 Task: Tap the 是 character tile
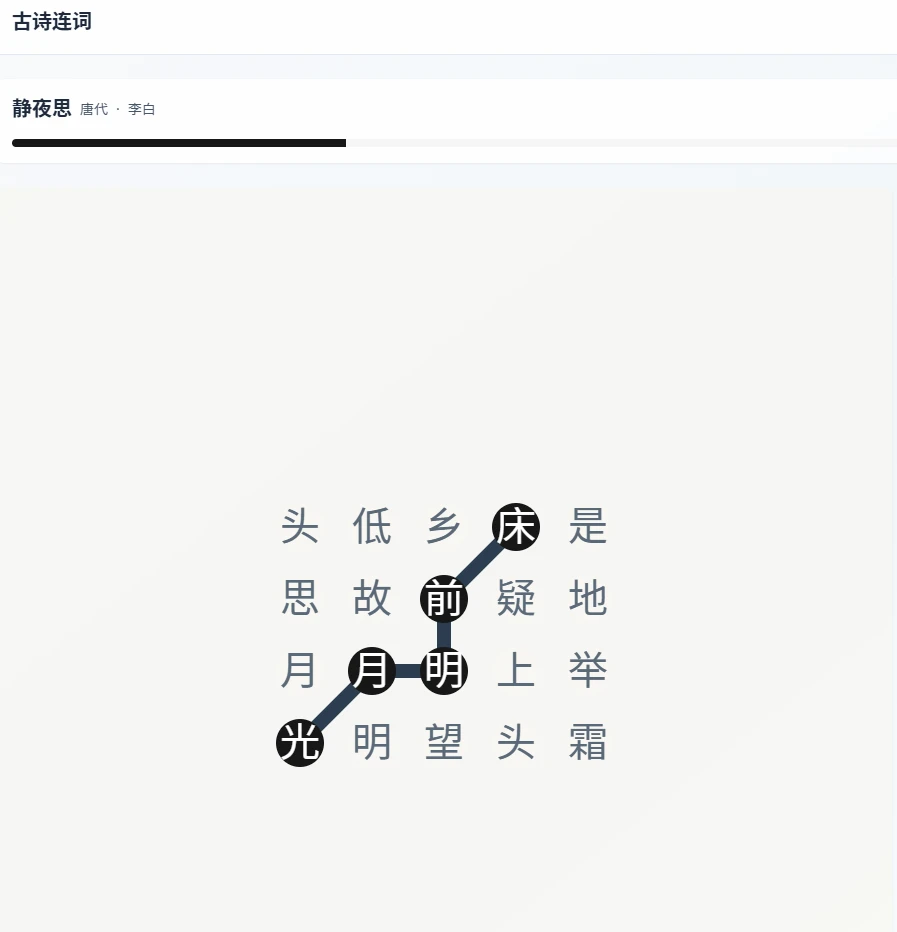point(588,527)
